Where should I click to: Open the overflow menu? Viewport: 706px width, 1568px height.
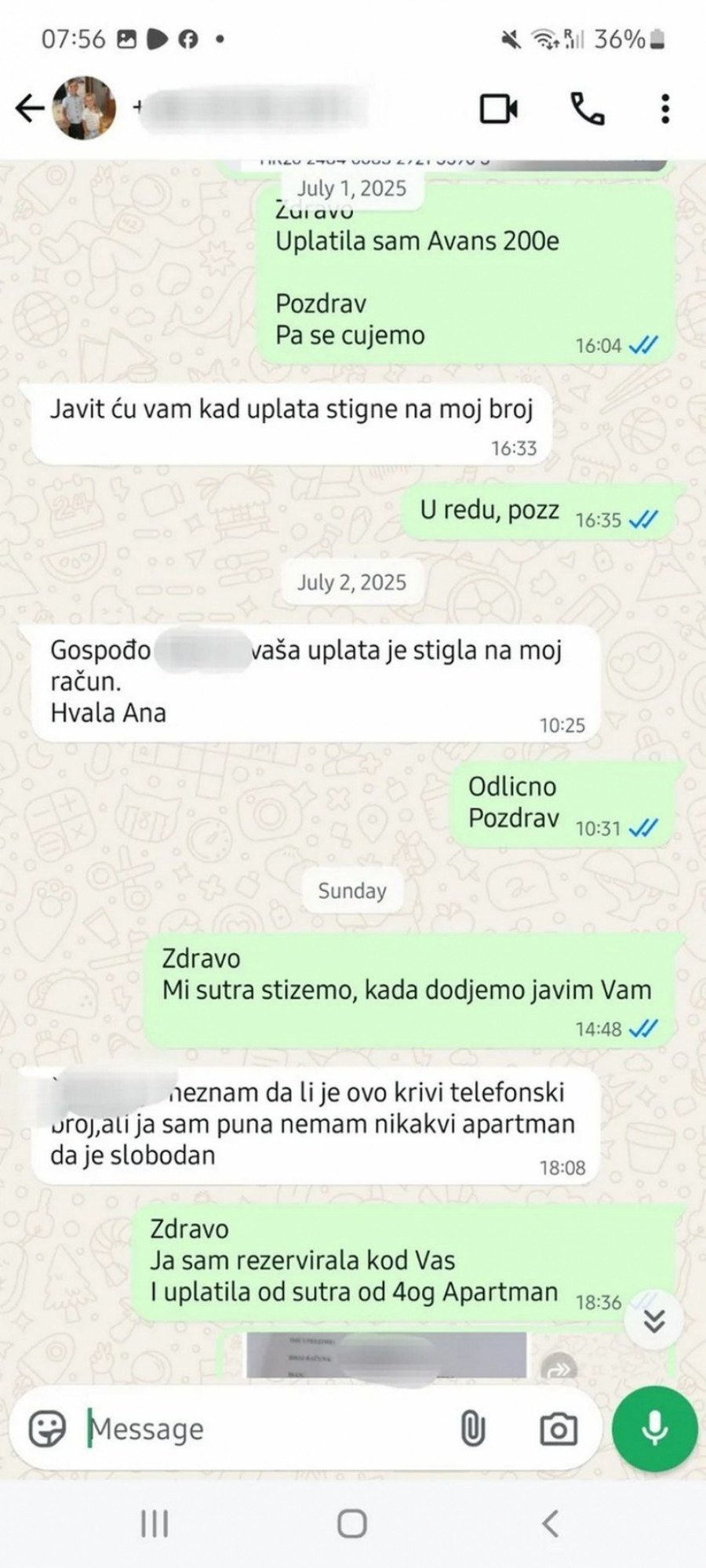pos(665,109)
